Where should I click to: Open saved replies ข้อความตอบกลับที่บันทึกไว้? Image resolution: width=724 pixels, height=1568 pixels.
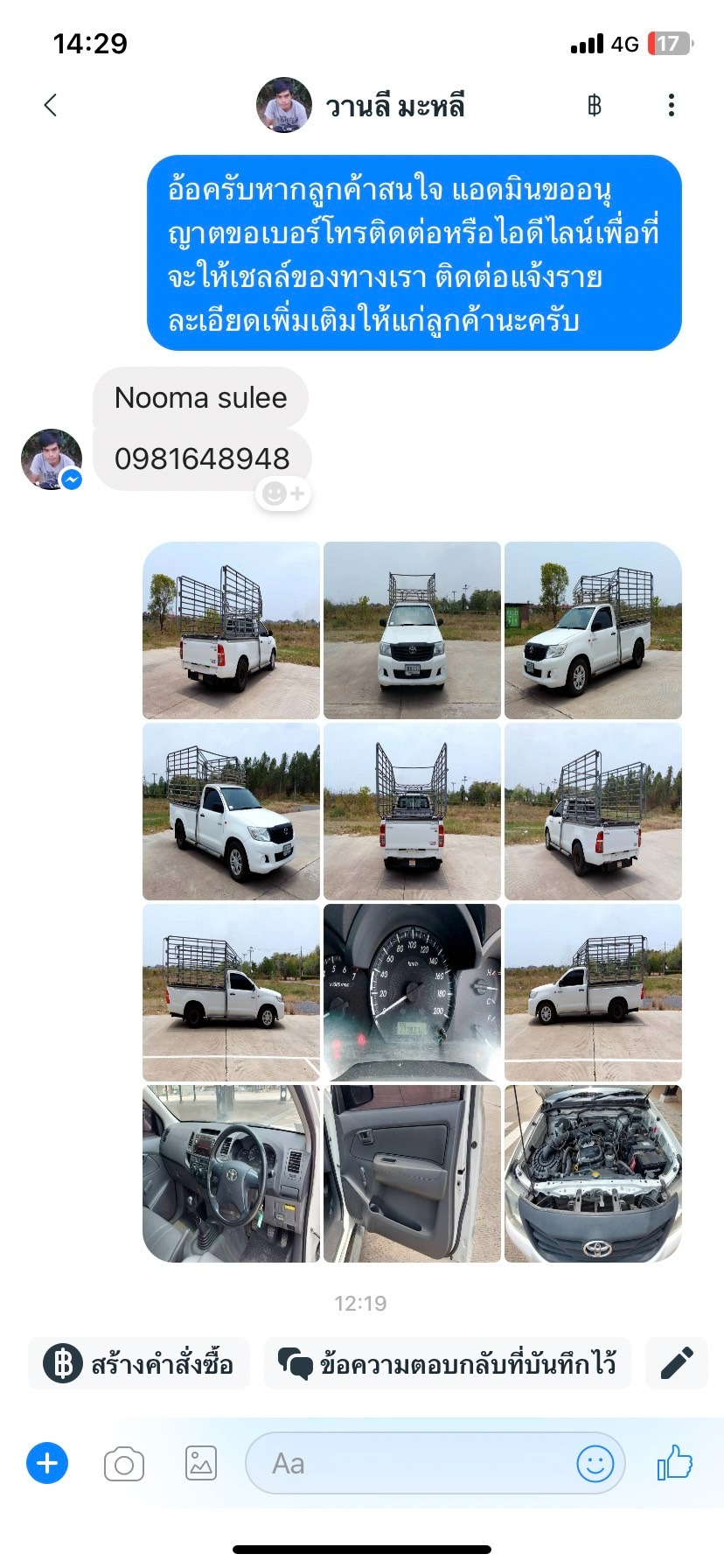448,1363
